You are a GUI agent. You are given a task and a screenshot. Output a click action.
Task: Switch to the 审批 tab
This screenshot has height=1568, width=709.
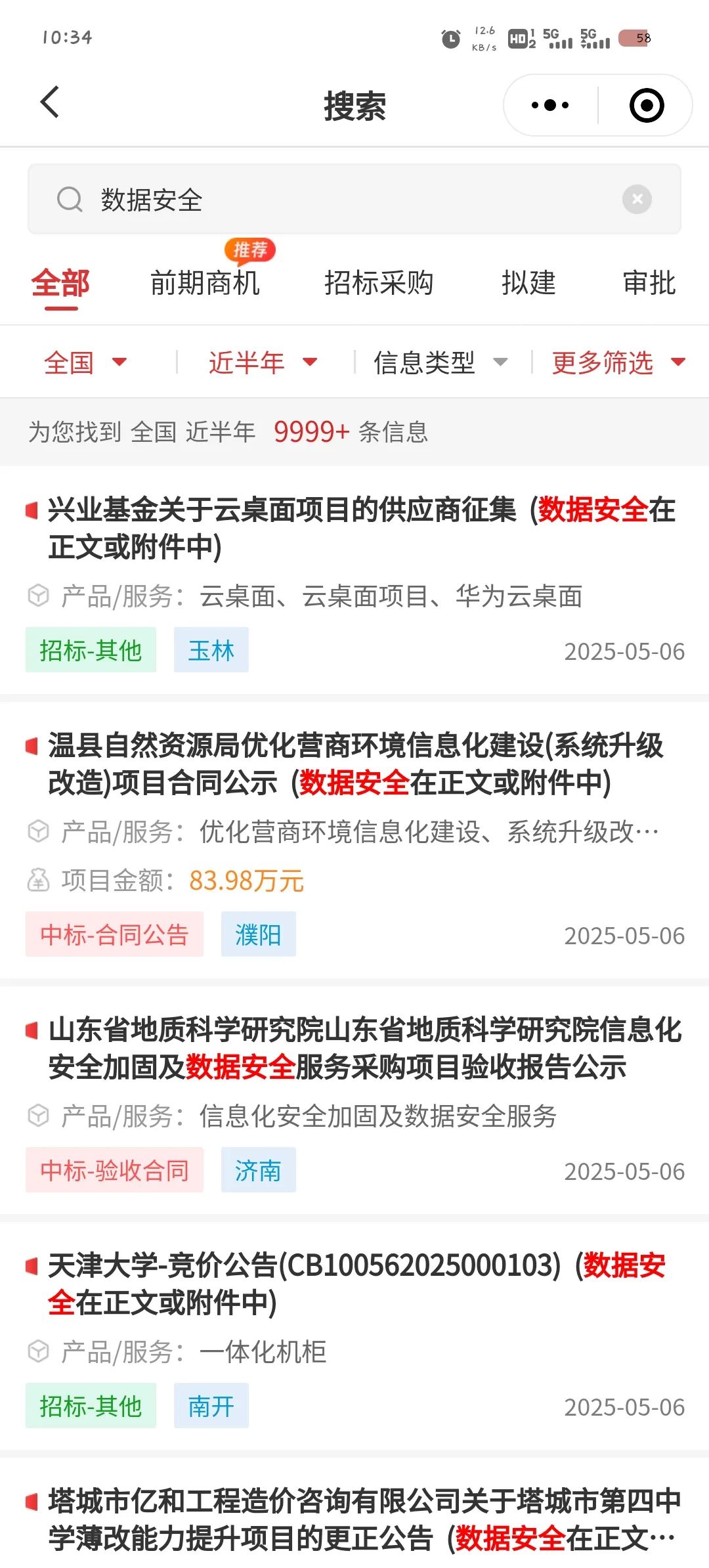click(649, 284)
